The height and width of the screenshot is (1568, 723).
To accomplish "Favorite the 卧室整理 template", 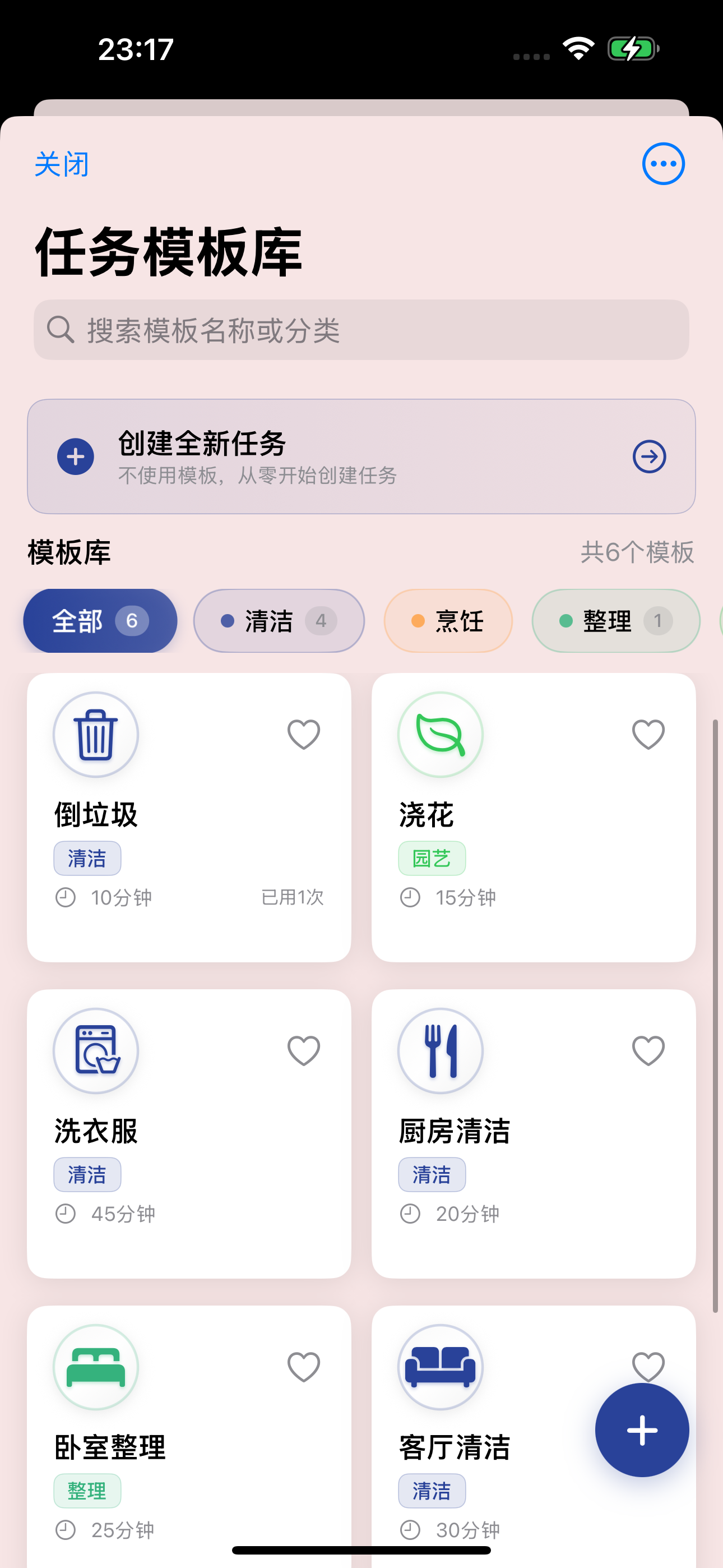I will 304,1367.
